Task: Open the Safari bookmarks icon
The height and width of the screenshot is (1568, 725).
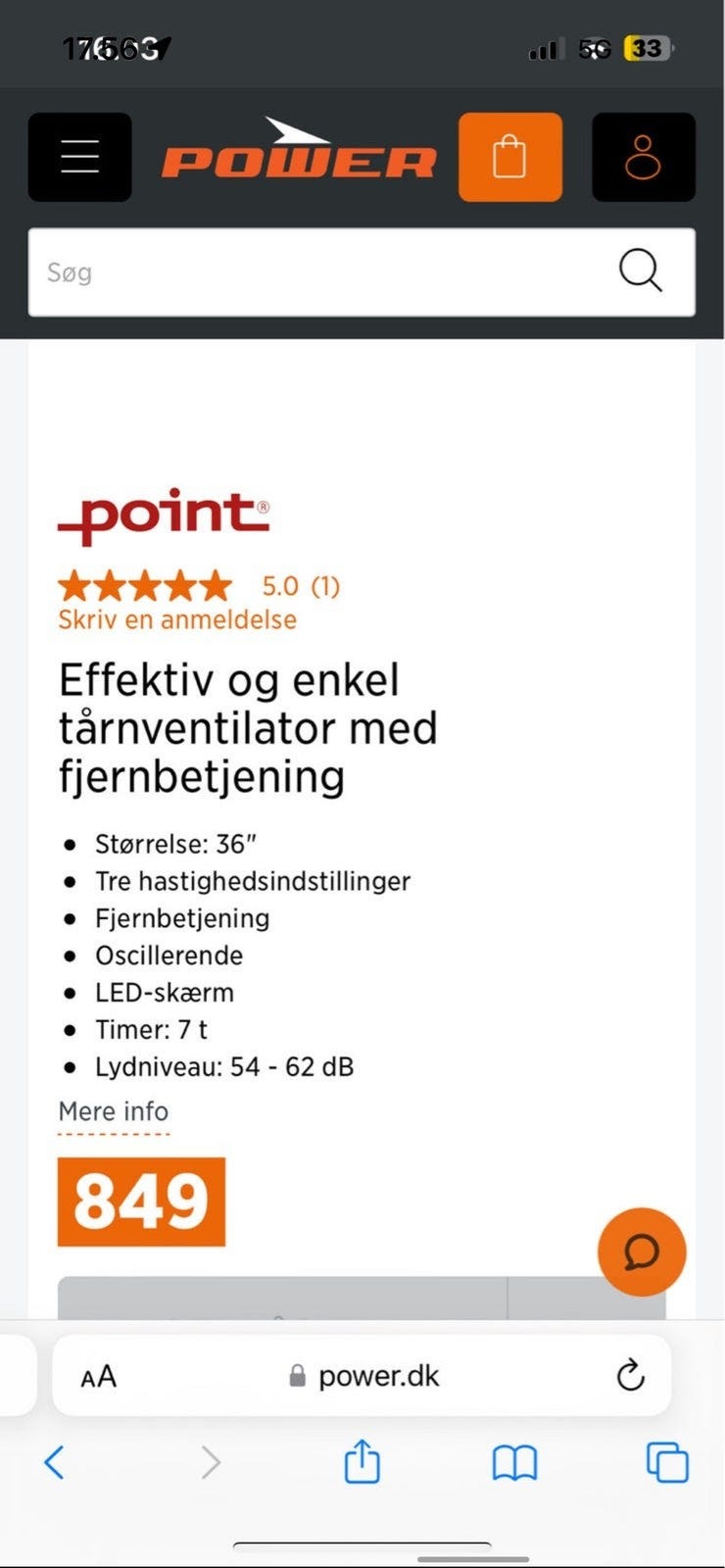Action: [513, 1462]
